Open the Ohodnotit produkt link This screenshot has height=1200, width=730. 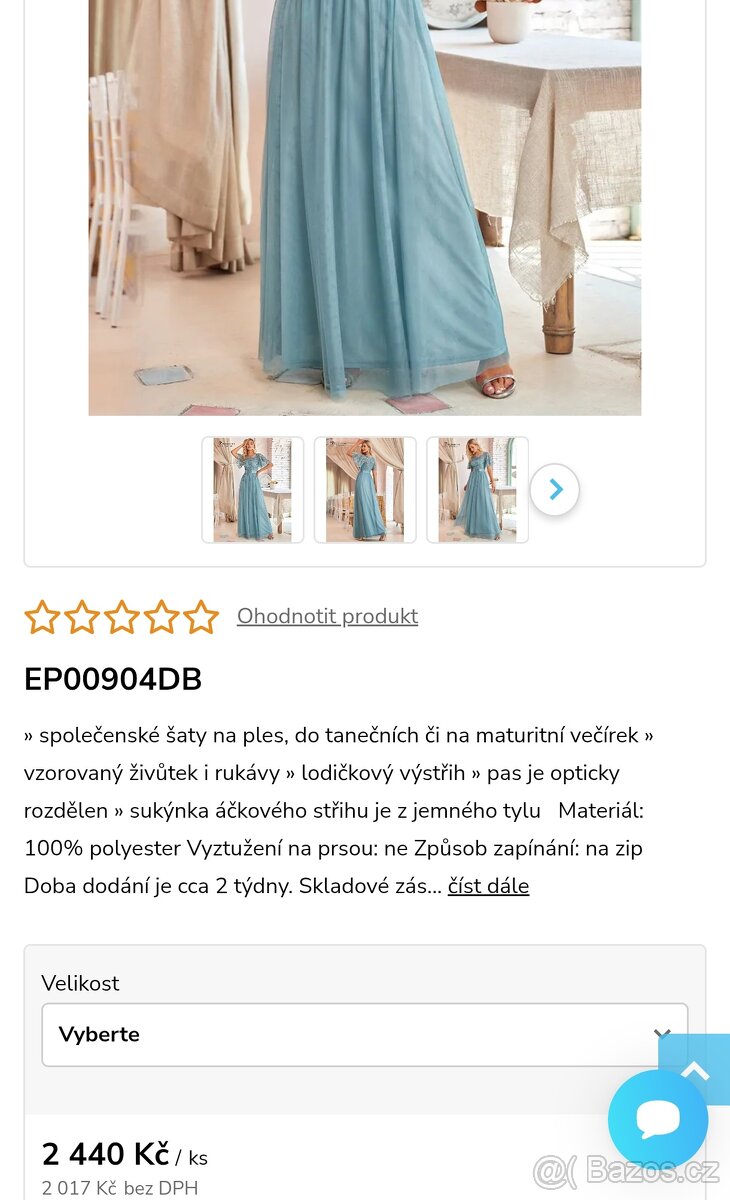[x=327, y=616]
